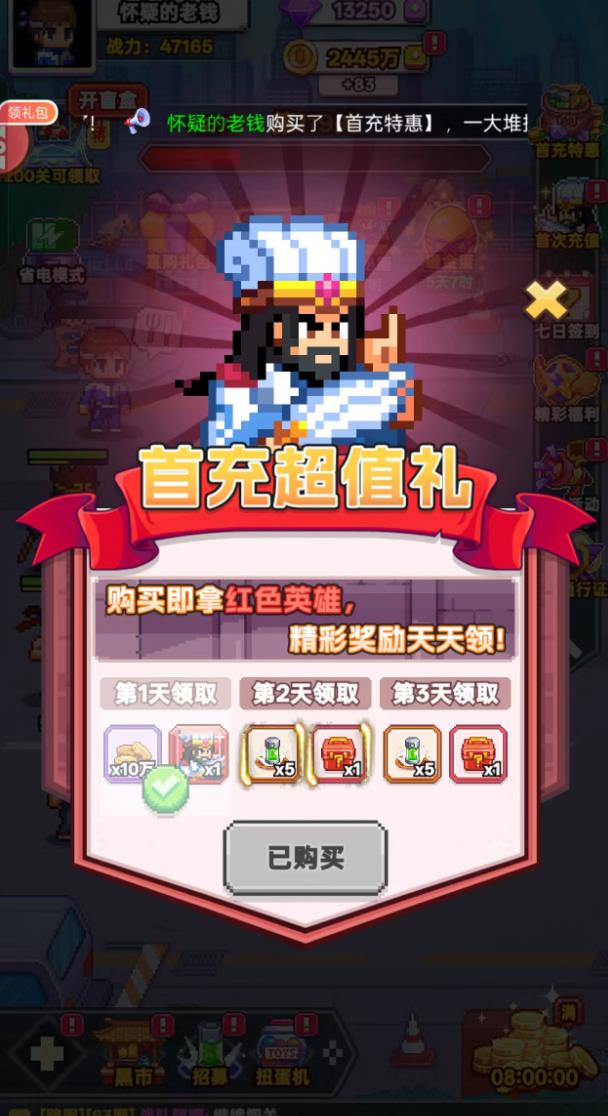This screenshot has height=1116, width=608.
Task: View day 3 red chest reward
Action: click(478, 754)
